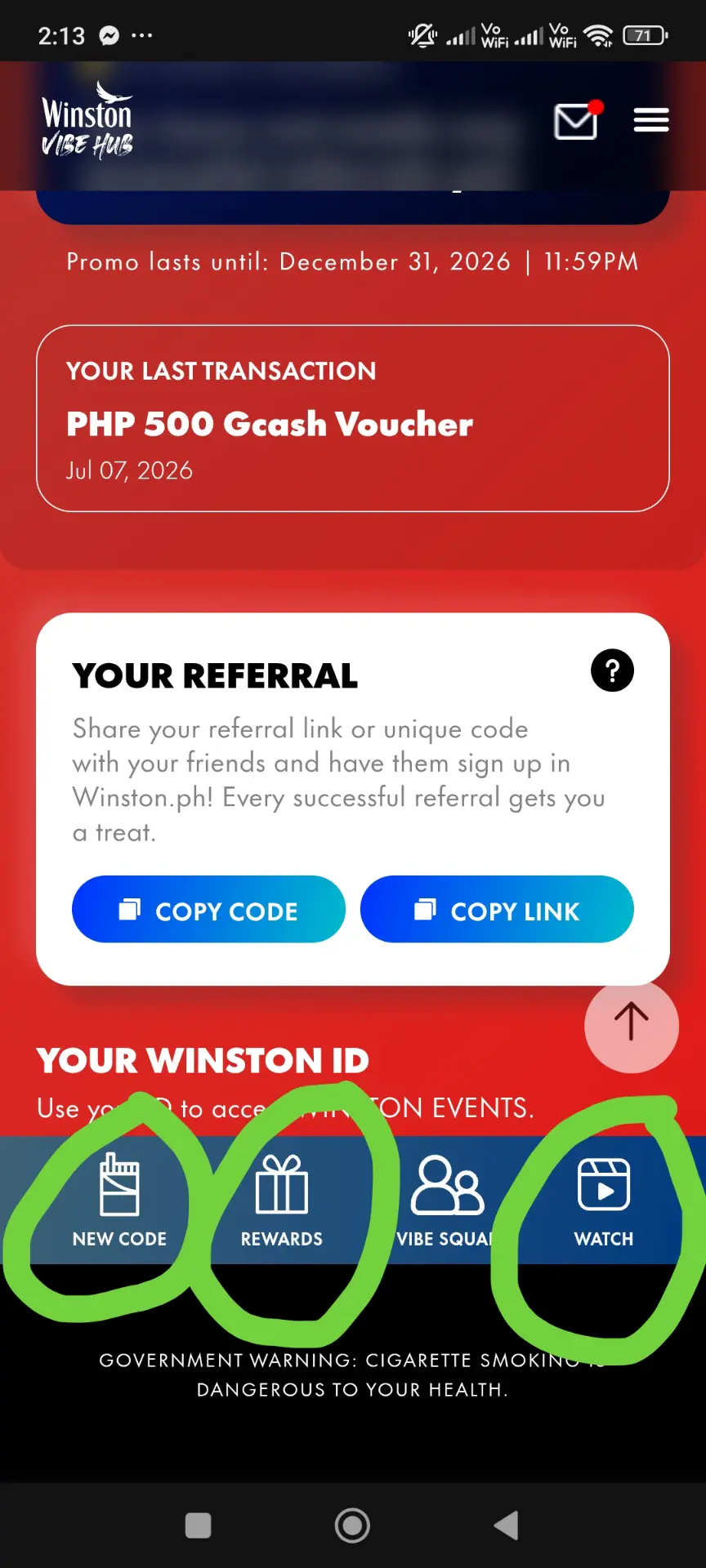The image size is (706, 1568).
Task: Open the hamburger menu
Action: [651, 121]
